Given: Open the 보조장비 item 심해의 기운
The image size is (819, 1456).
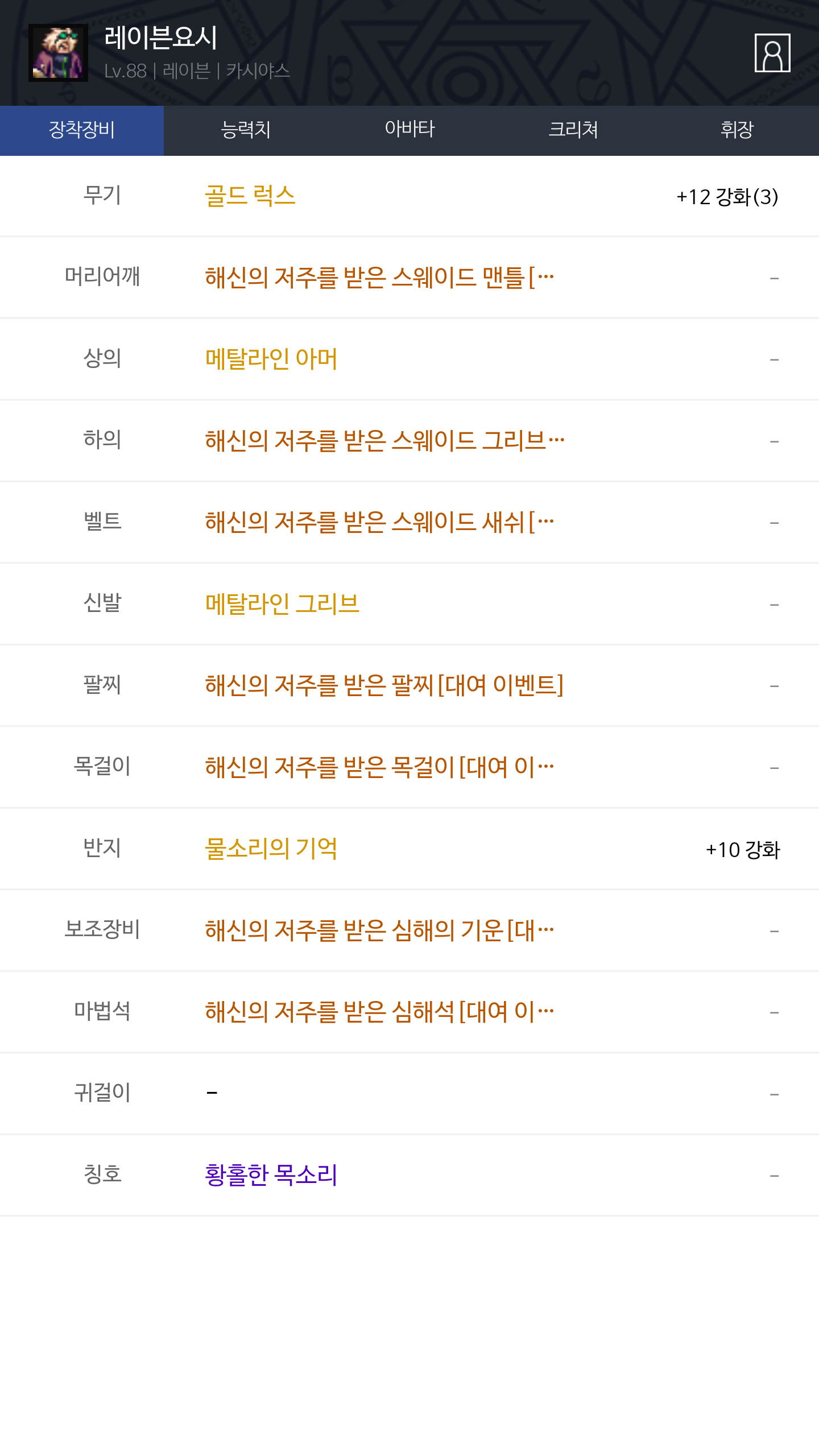Looking at the screenshot, I should 379,930.
